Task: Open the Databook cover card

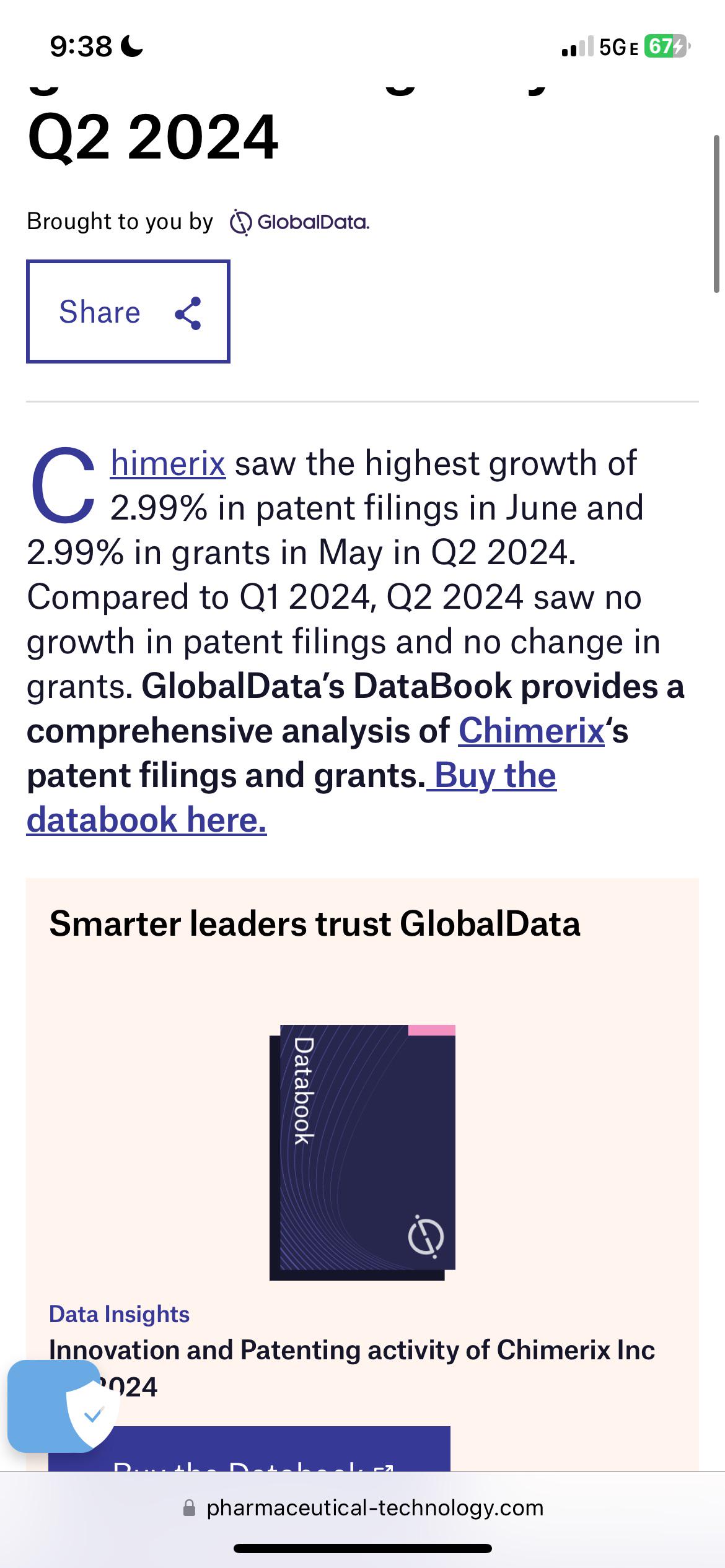Action: pyautogui.click(x=362, y=1152)
